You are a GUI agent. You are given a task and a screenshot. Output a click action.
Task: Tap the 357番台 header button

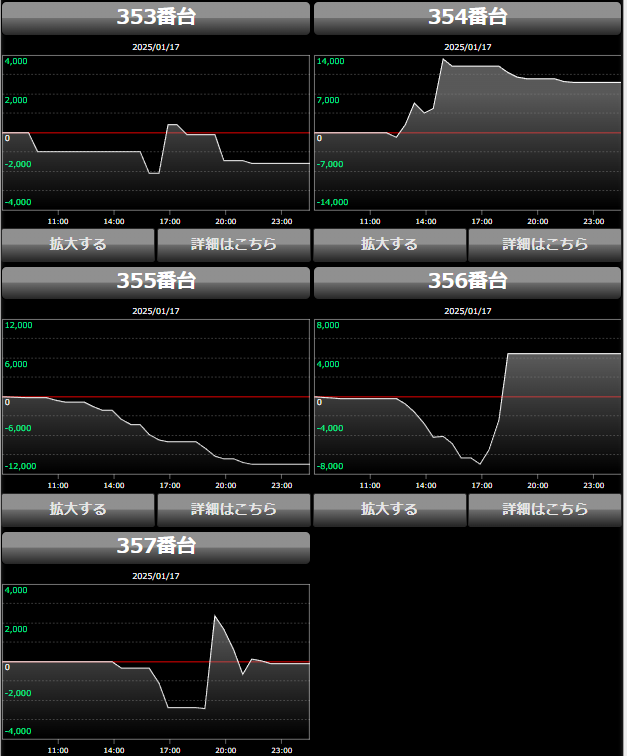(x=156, y=547)
